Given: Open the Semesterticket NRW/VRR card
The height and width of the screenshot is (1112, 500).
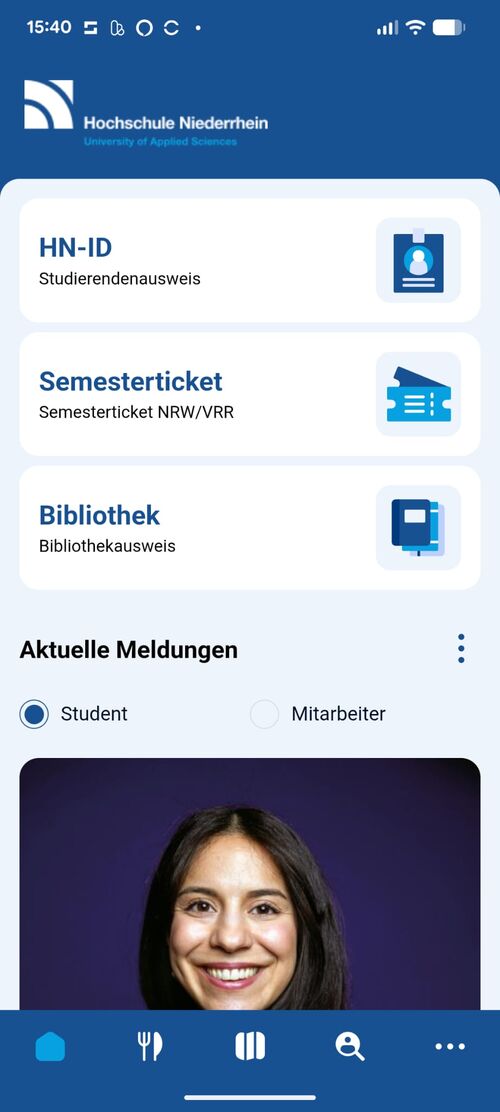Looking at the screenshot, I should click(250, 394).
